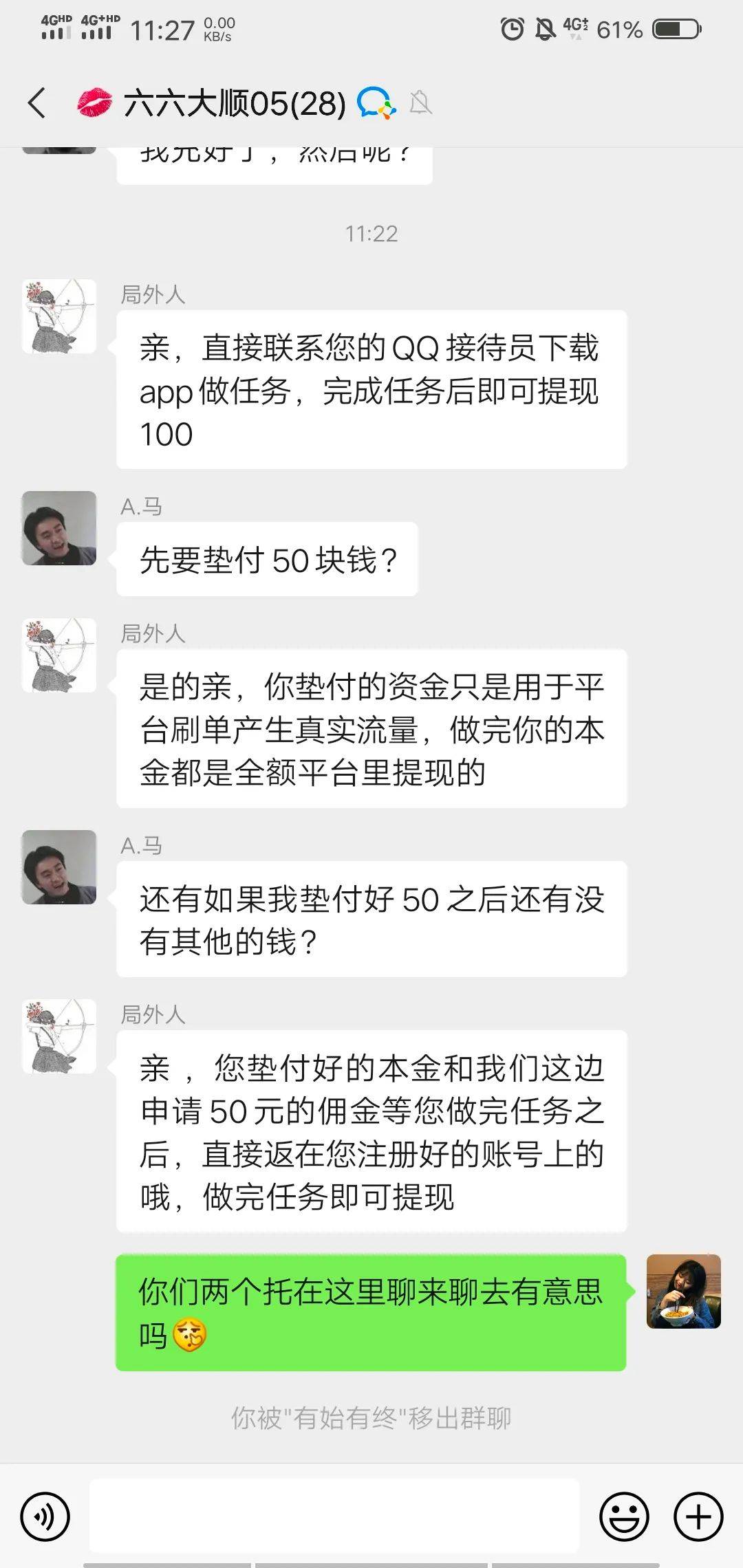Viewport: 743px width, 1568px height.
Task: View 局外人's avatar above the QQ接待员 message
Action: tap(59, 316)
